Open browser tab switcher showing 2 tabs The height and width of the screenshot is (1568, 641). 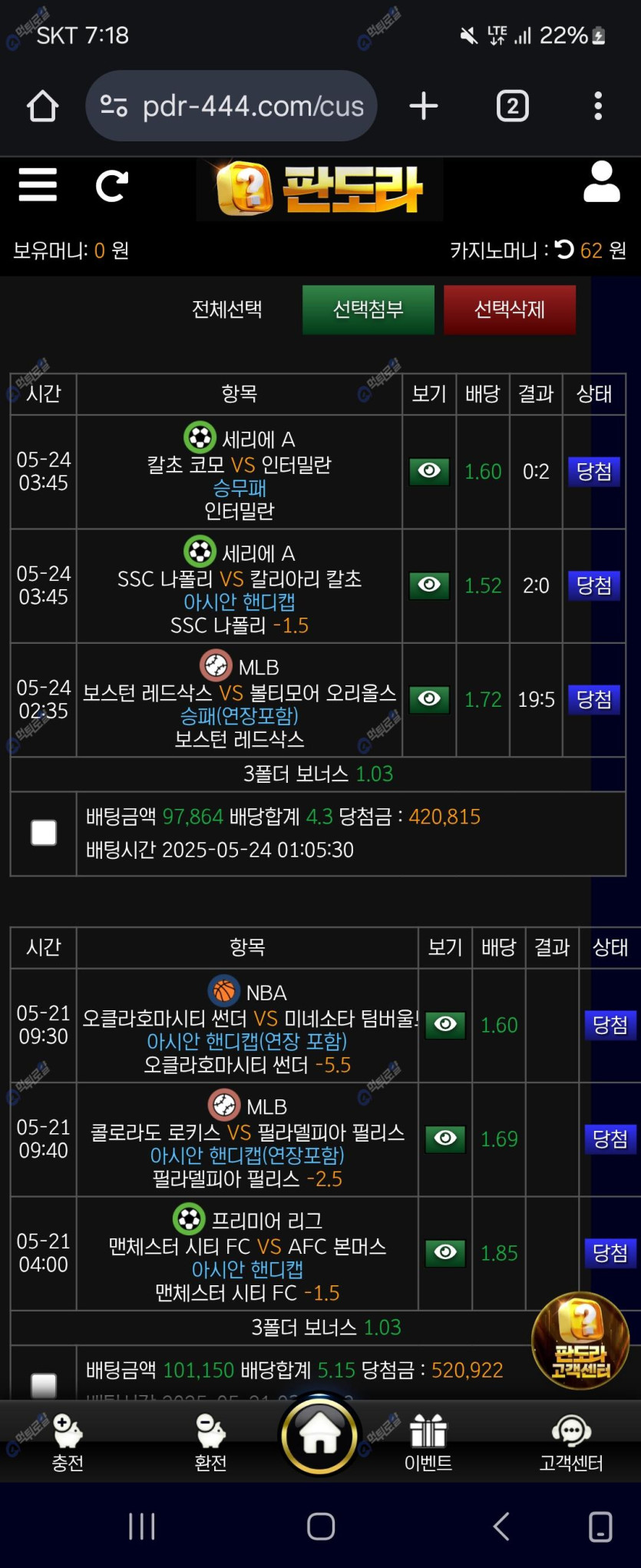pyautogui.click(x=513, y=106)
